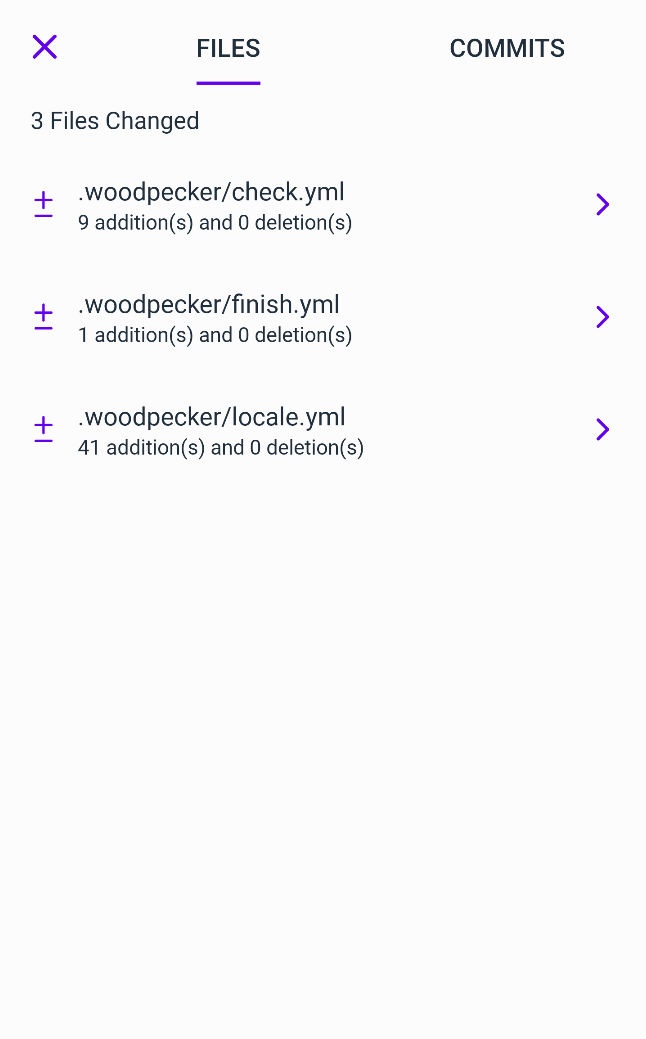Close the files changed view
This screenshot has height=1039, width=646.
(44, 47)
